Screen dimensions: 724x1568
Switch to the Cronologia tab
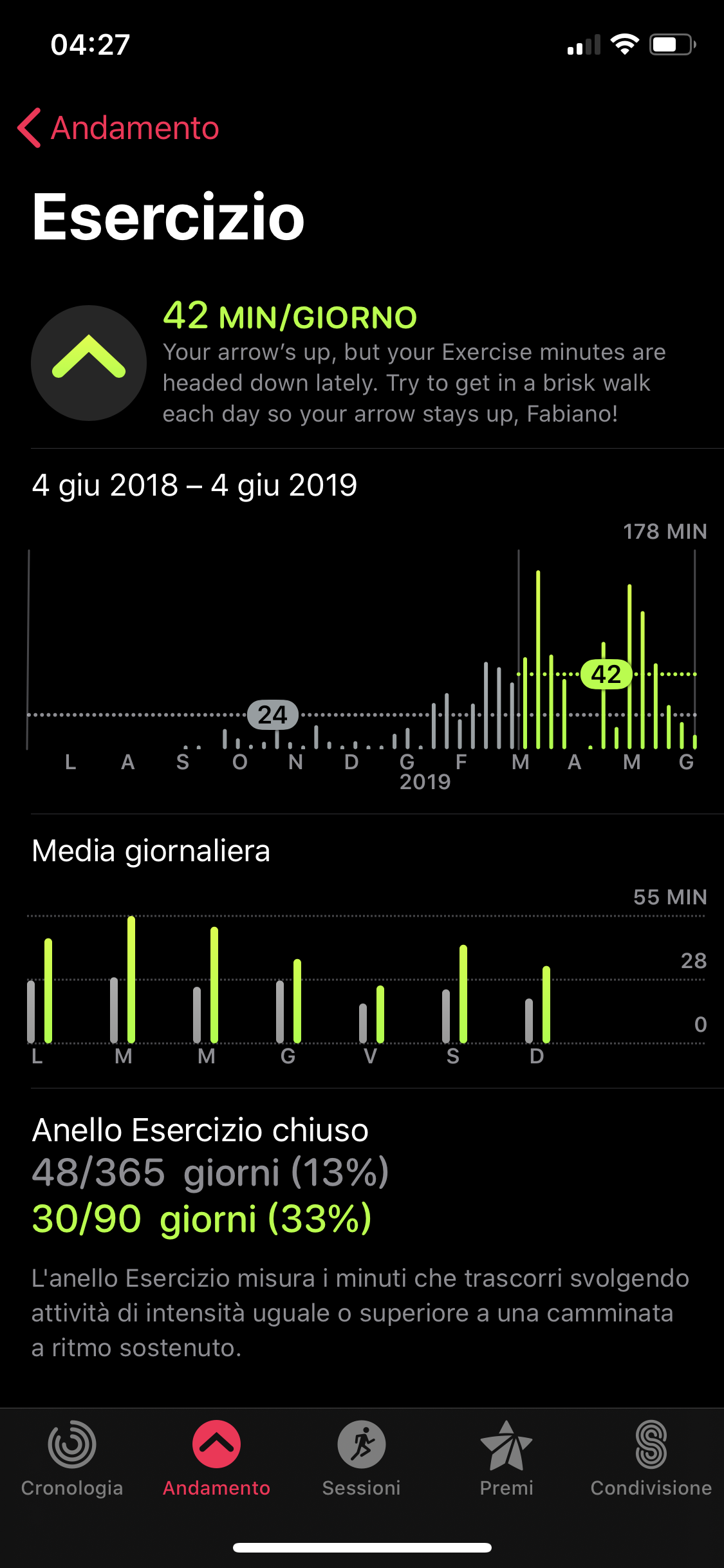point(72,1459)
